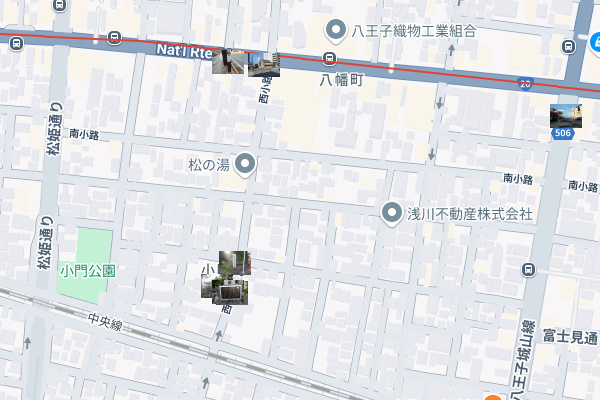Viewport: 600px width, 400px height.
Task: Open the 八幡町 bus stop icon
Action: [330, 58]
